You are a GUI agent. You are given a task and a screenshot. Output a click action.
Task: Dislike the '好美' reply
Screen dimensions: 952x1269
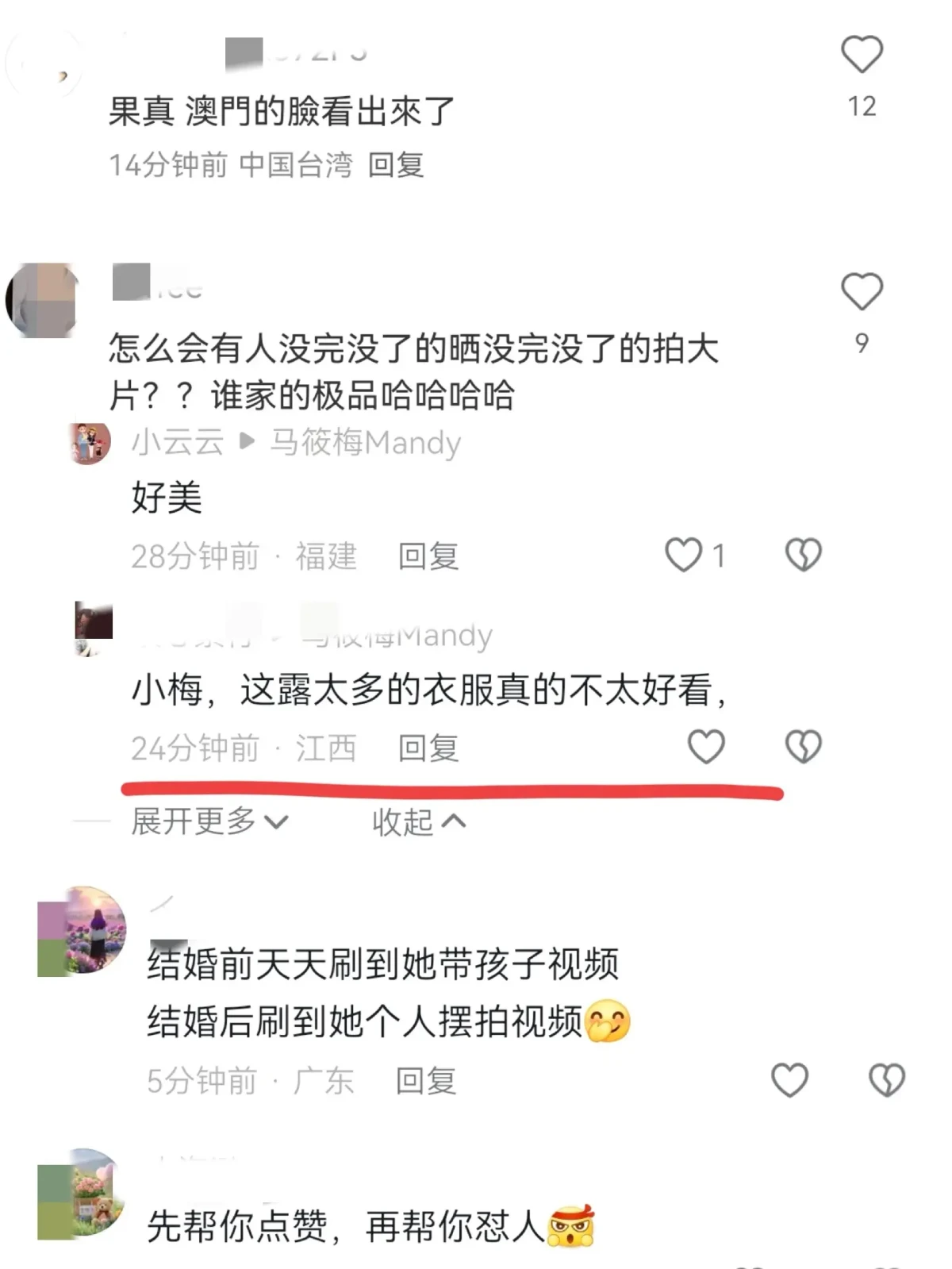tap(803, 555)
